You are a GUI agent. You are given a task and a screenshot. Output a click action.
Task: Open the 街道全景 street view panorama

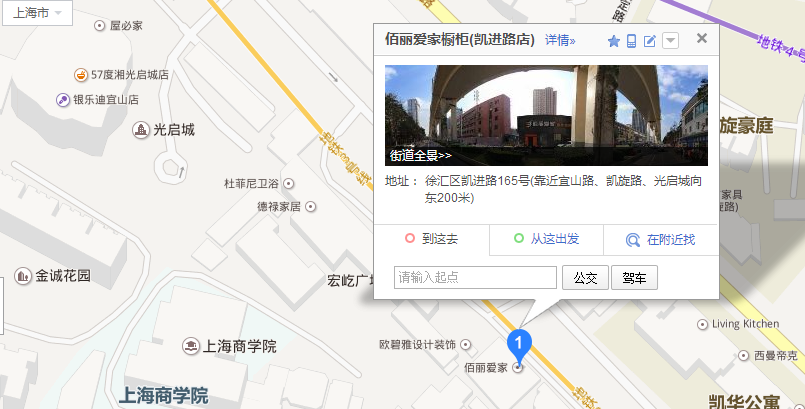pyautogui.click(x=421, y=156)
